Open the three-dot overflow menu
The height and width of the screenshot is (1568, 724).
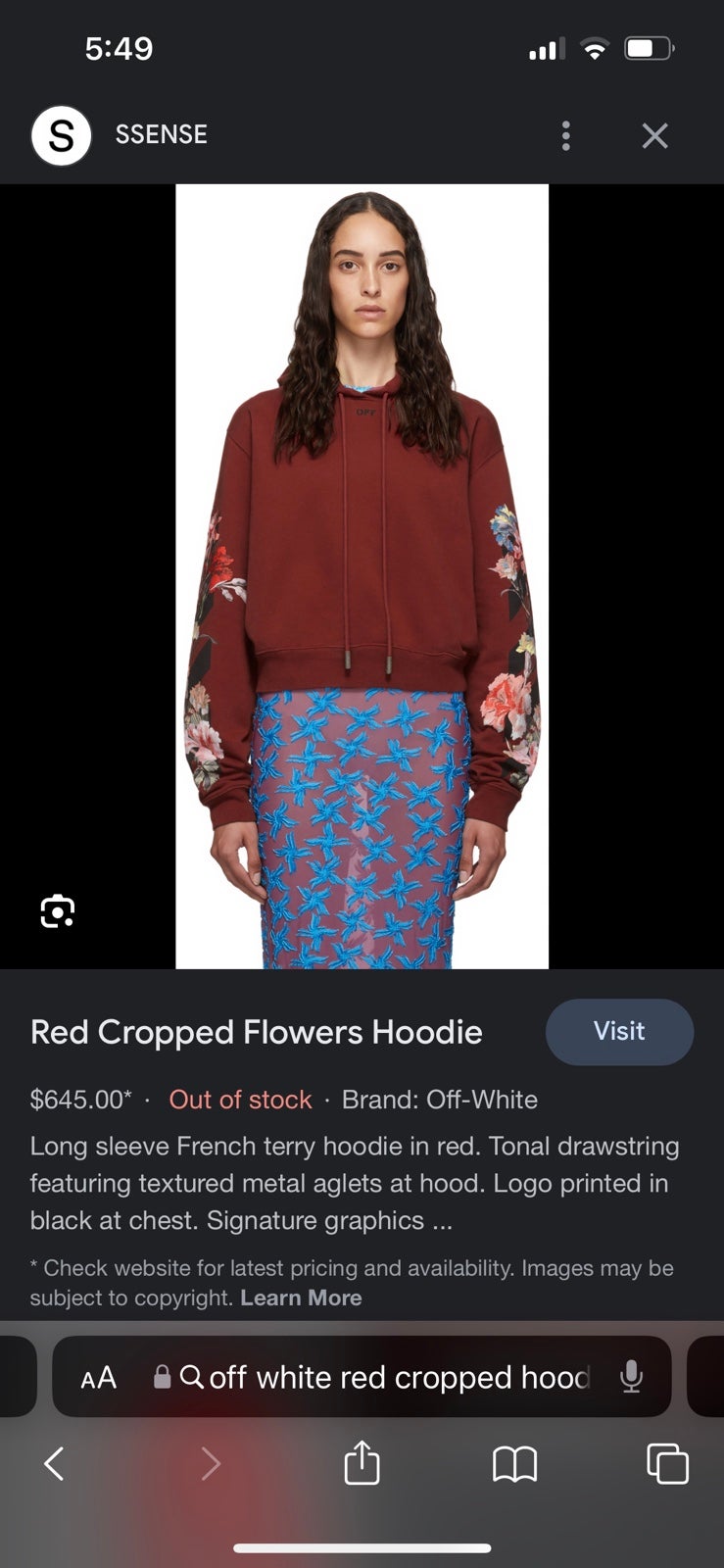coord(565,135)
